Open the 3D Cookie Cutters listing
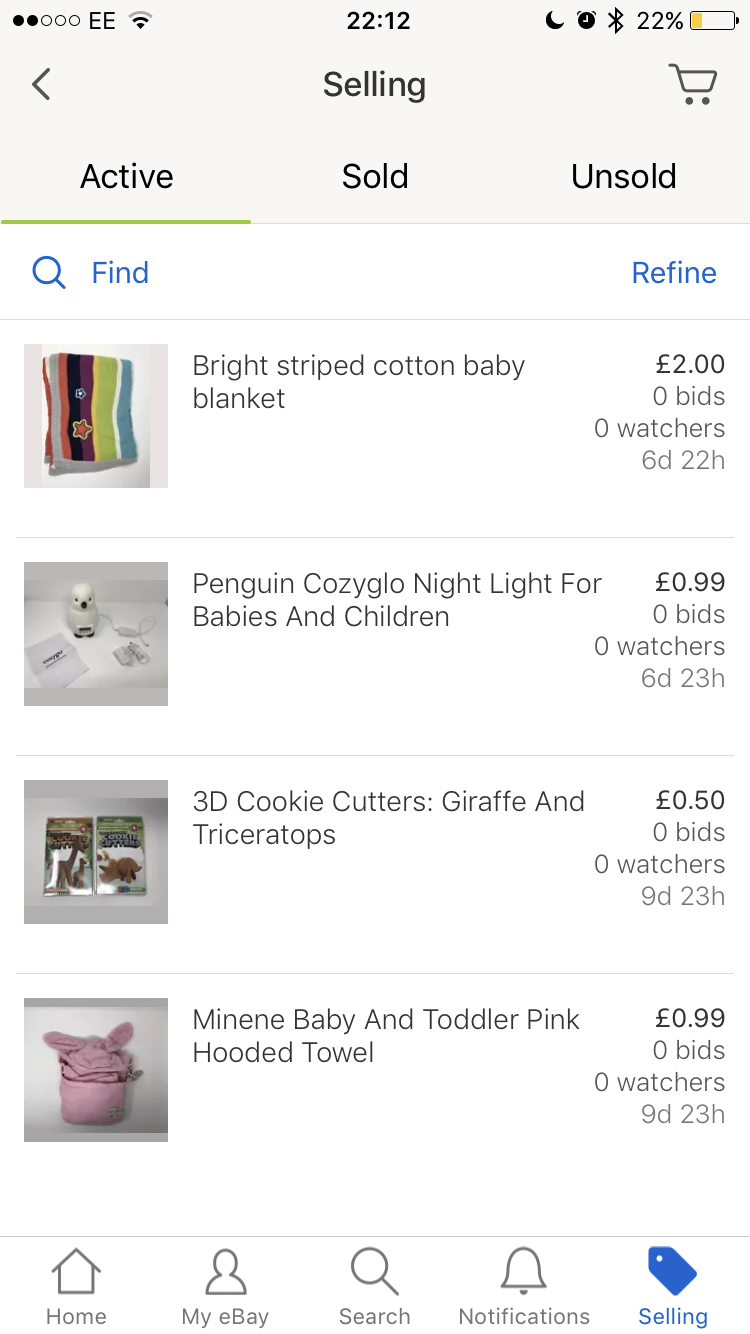 tap(388, 818)
